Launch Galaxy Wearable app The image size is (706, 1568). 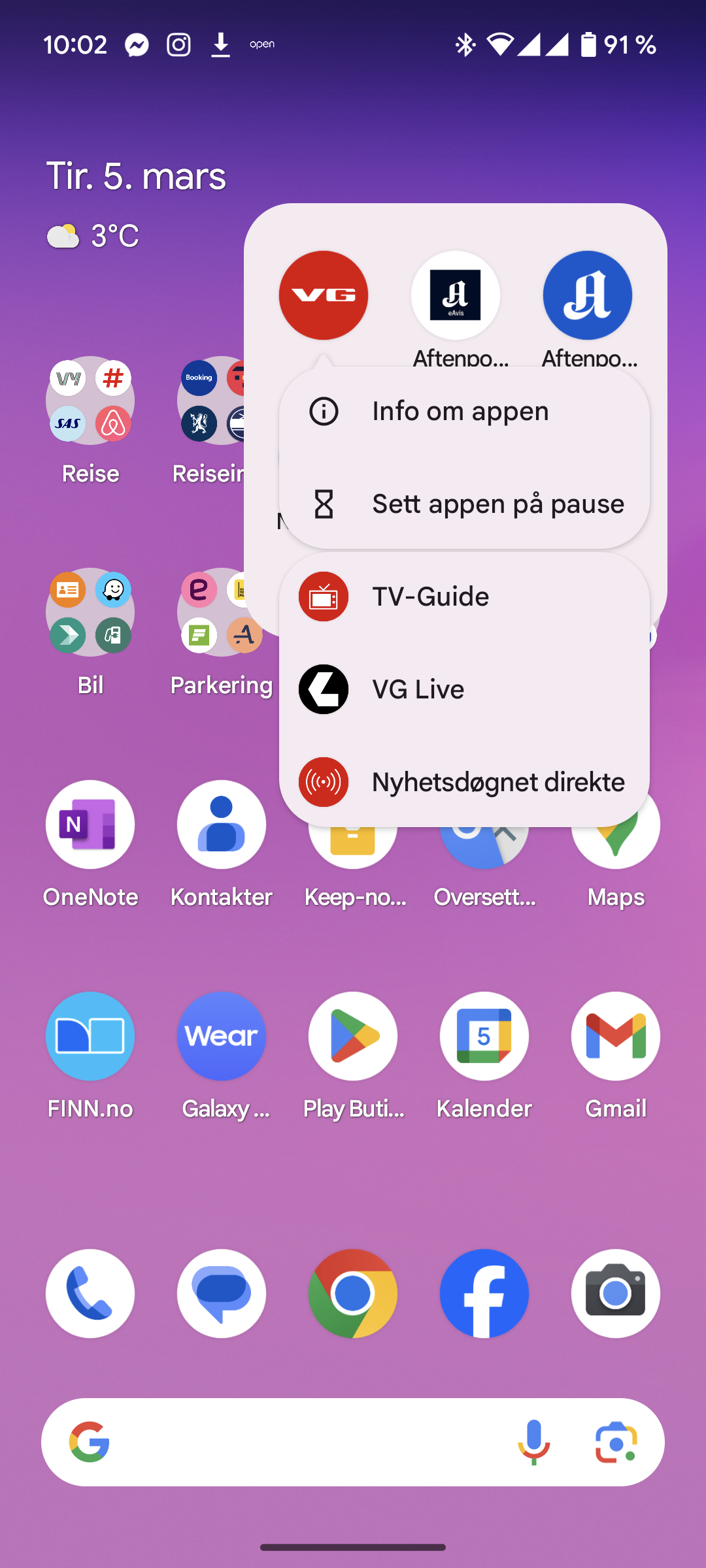point(222,1036)
